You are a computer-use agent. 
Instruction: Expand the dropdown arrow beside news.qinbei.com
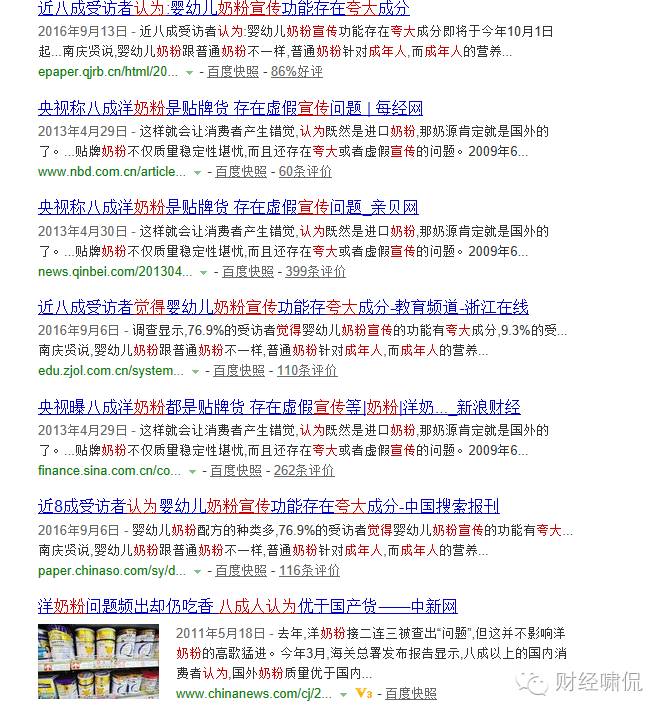(204, 272)
